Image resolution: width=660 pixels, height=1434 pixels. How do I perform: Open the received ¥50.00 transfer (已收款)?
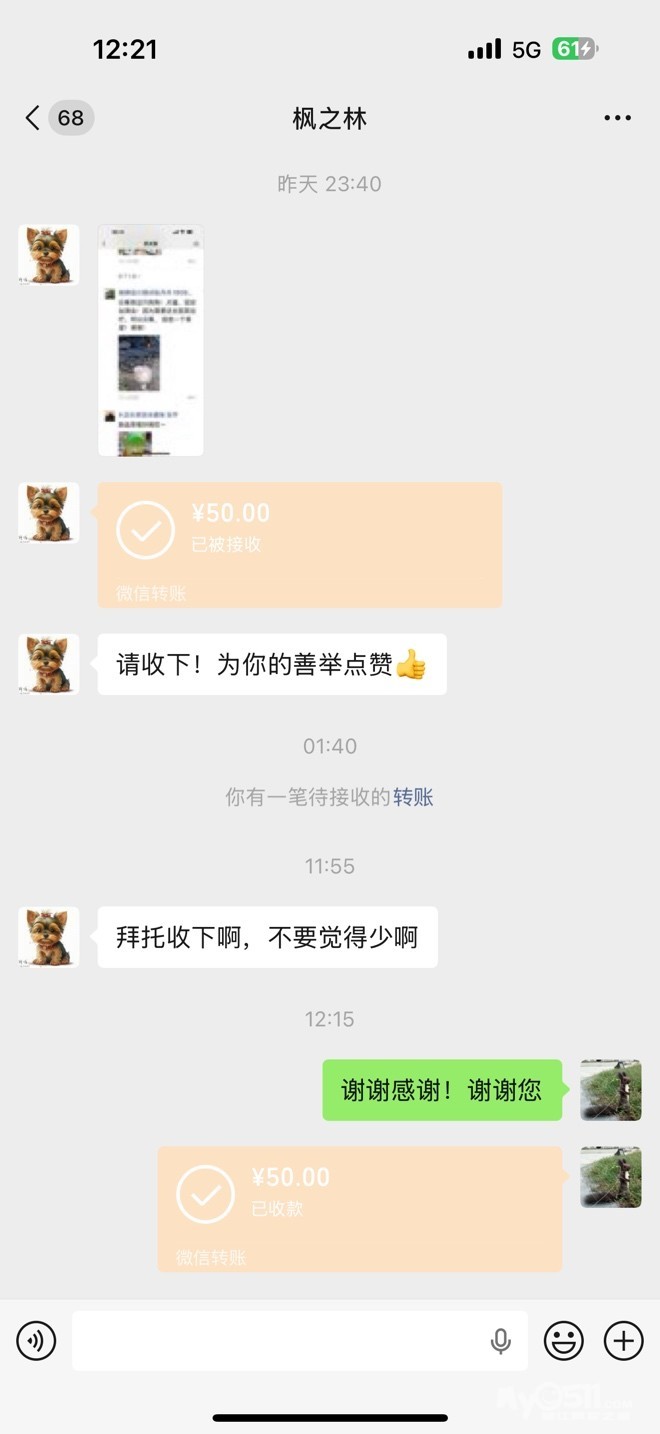pos(359,1208)
